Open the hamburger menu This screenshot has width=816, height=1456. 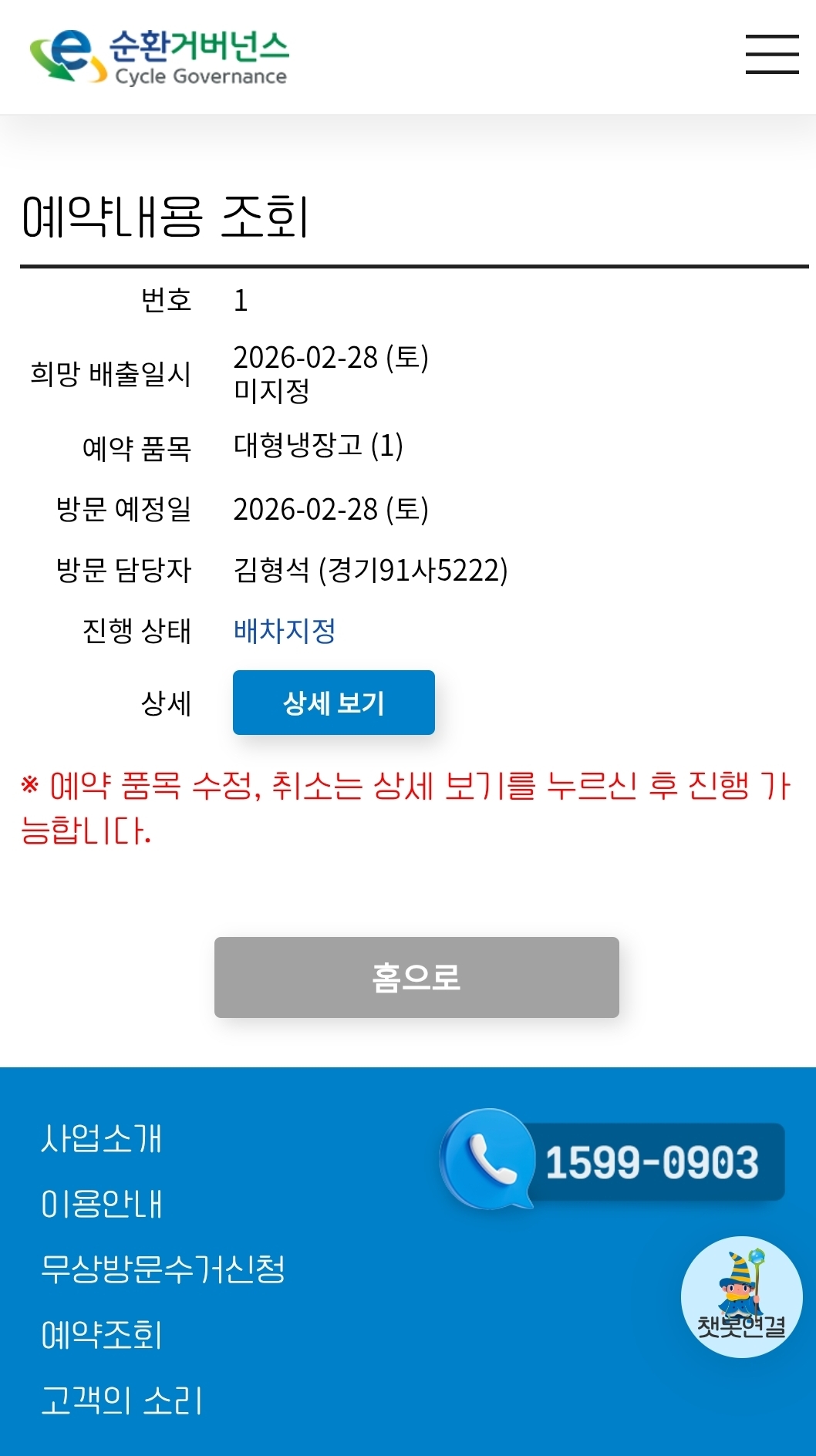coord(771,55)
